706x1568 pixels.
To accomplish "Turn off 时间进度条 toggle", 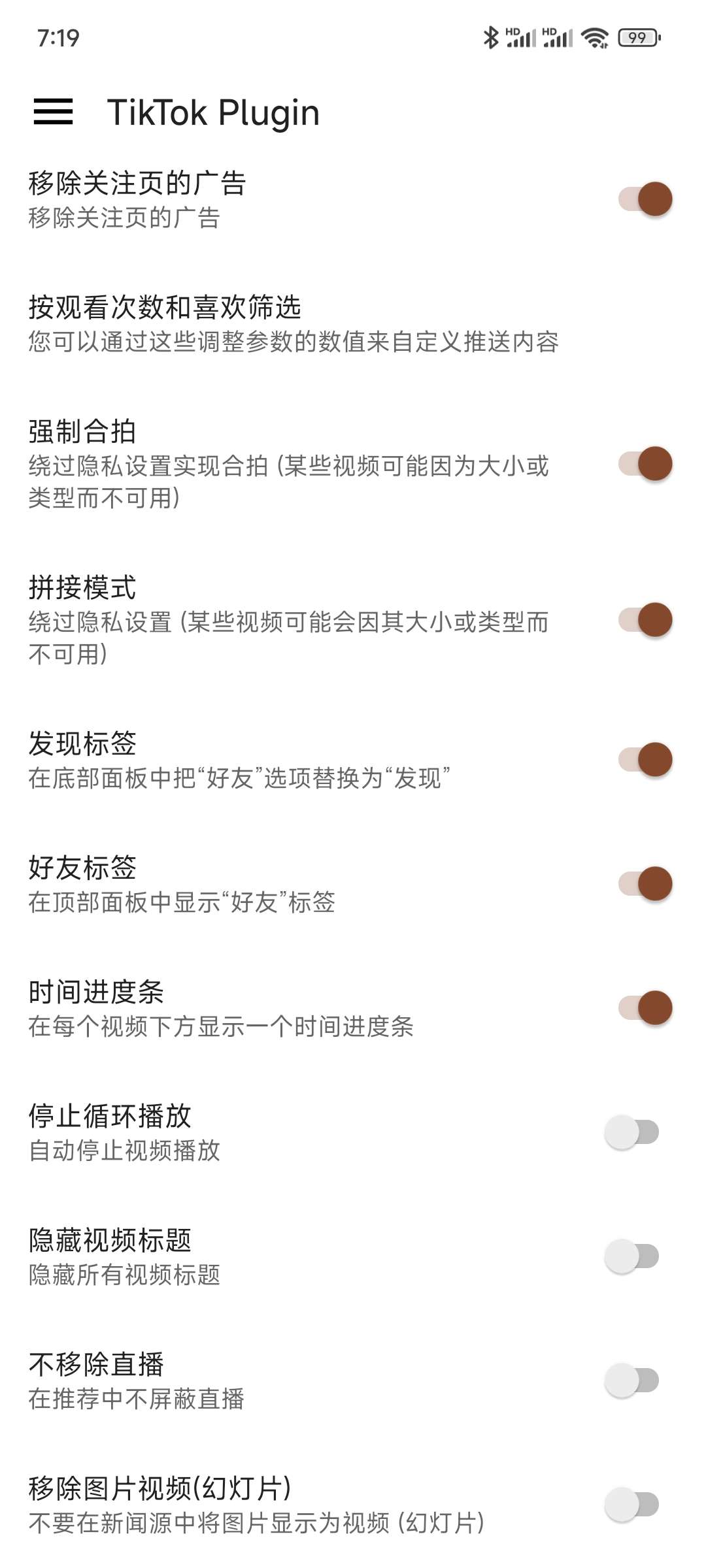I will (645, 1008).
